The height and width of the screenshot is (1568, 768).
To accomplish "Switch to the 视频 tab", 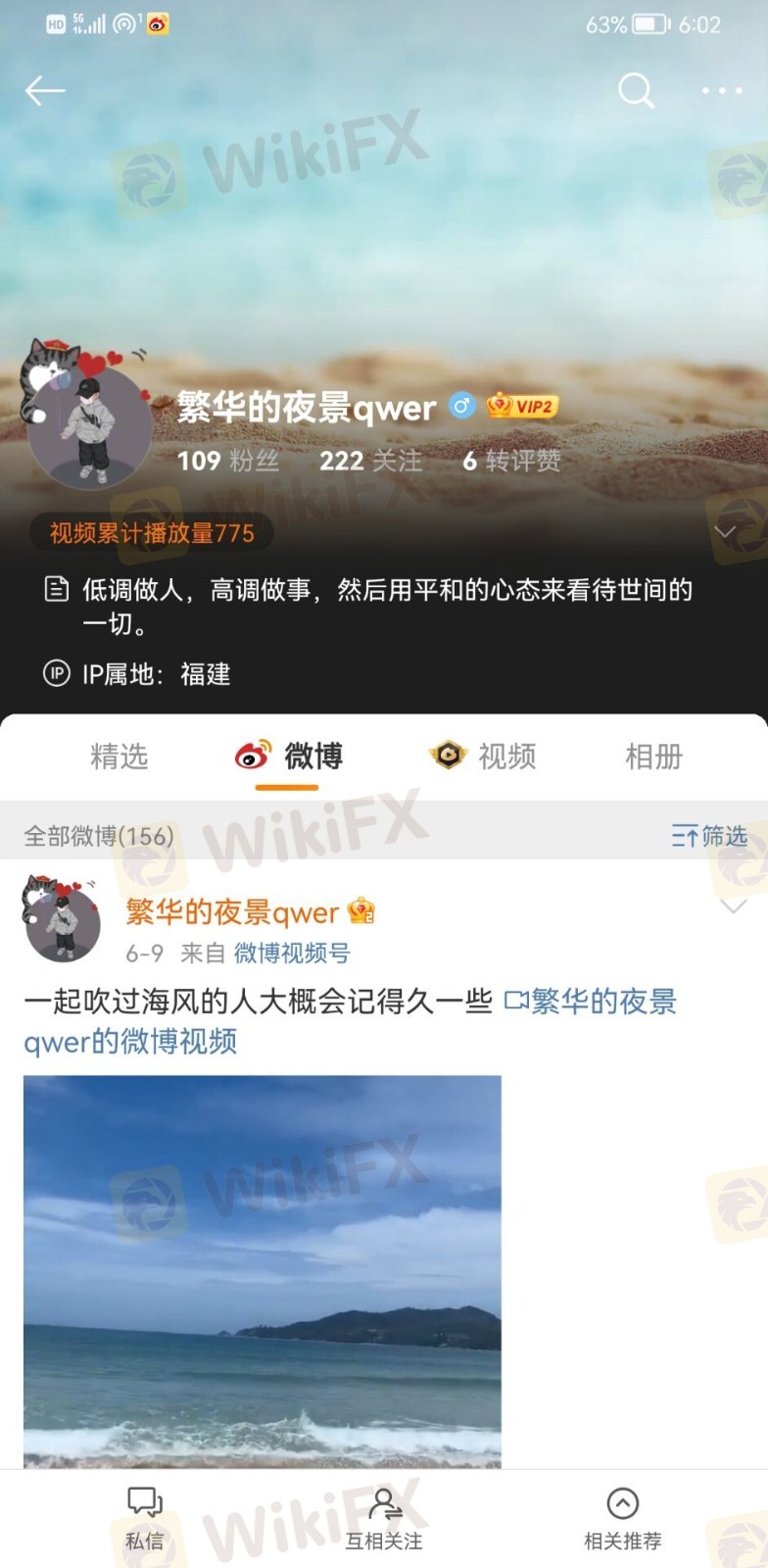I will [483, 757].
